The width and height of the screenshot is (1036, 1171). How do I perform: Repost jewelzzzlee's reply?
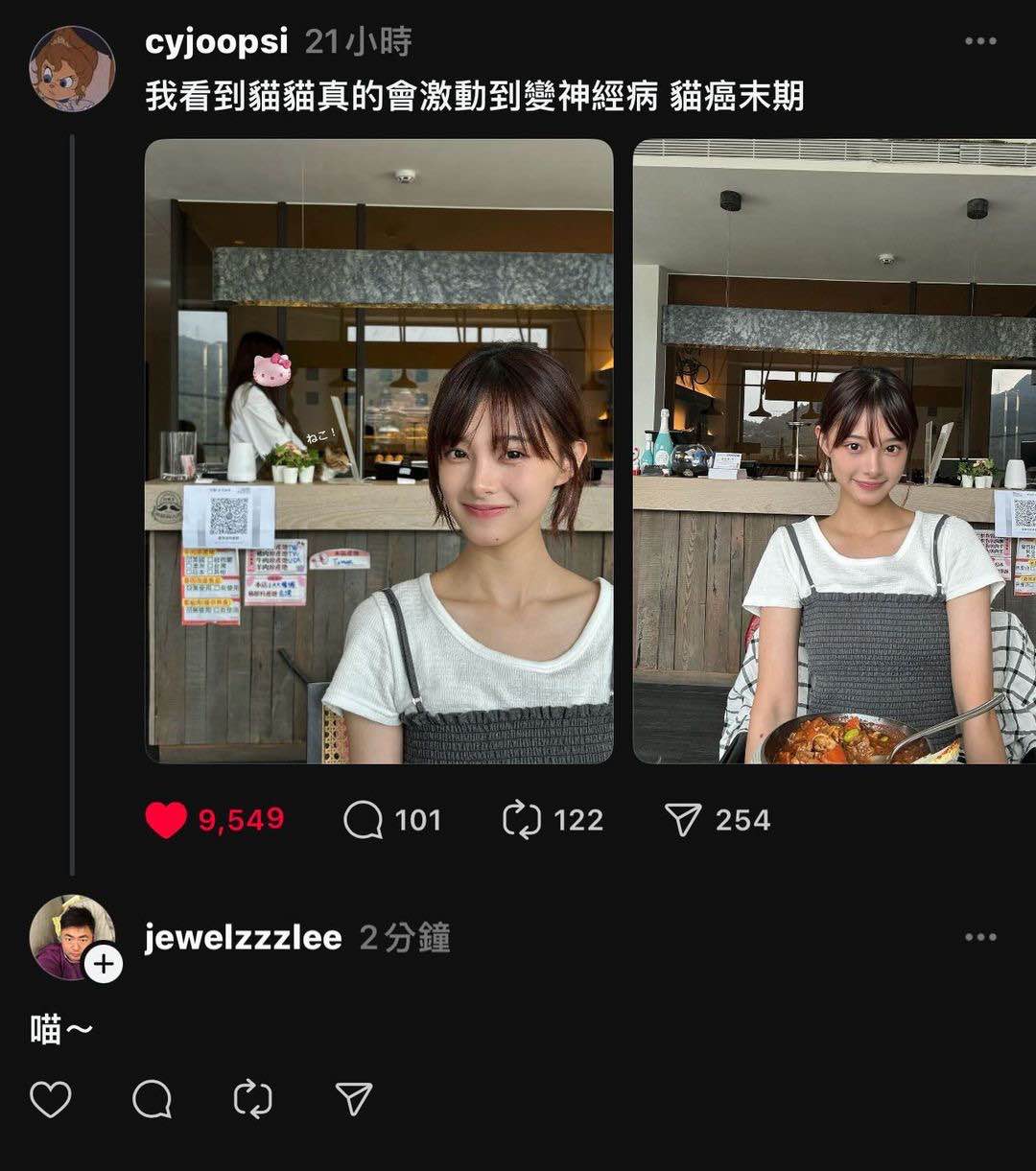tap(253, 1099)
